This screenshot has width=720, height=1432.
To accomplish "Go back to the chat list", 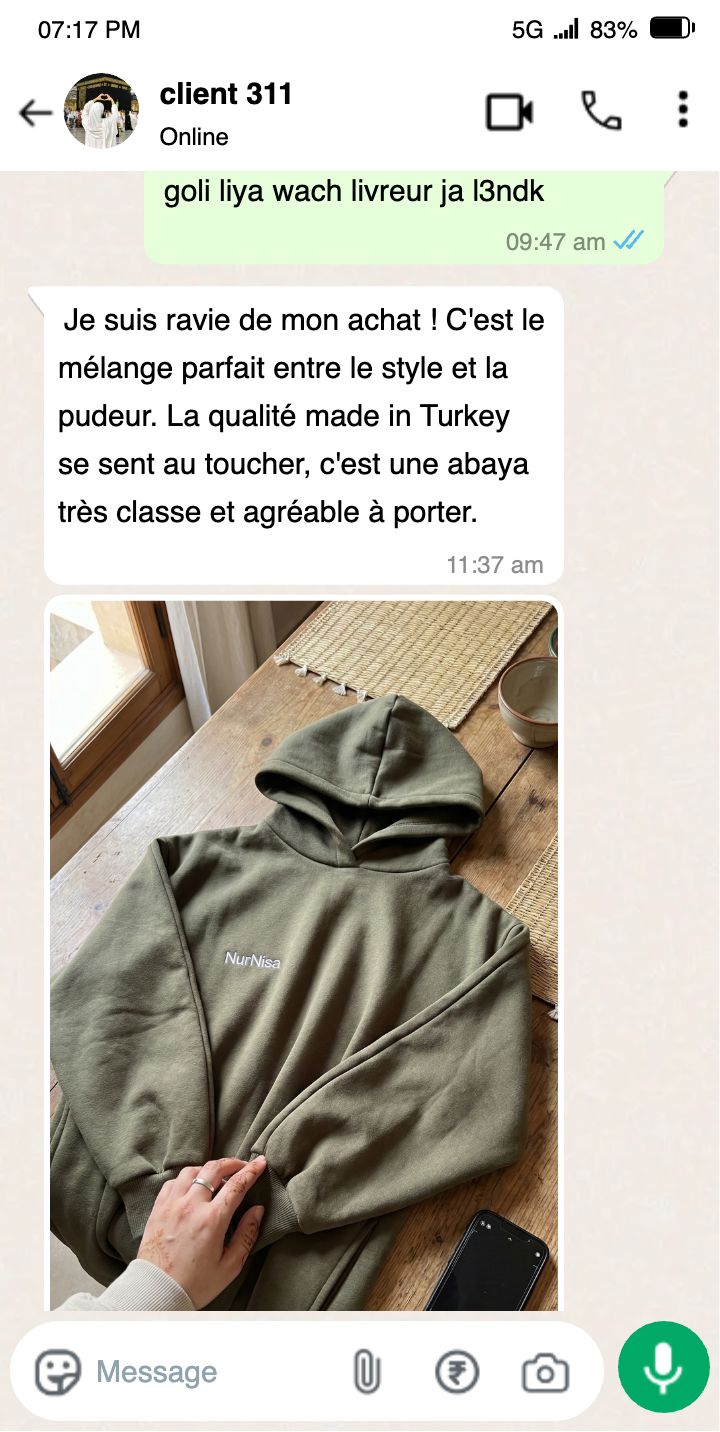I will click(x=35, y=113).
